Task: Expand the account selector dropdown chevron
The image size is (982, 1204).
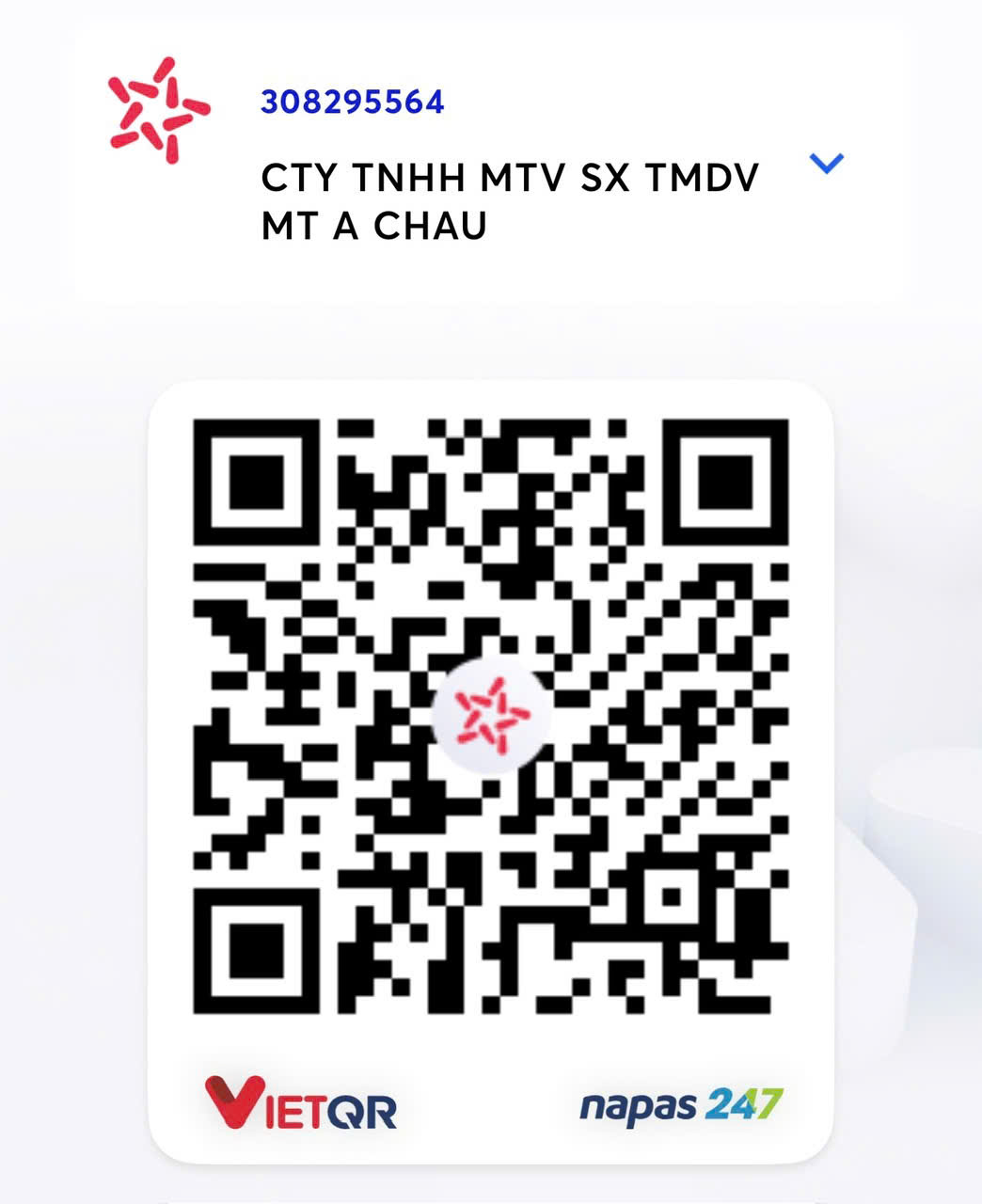Action: (x=826, y=164)
